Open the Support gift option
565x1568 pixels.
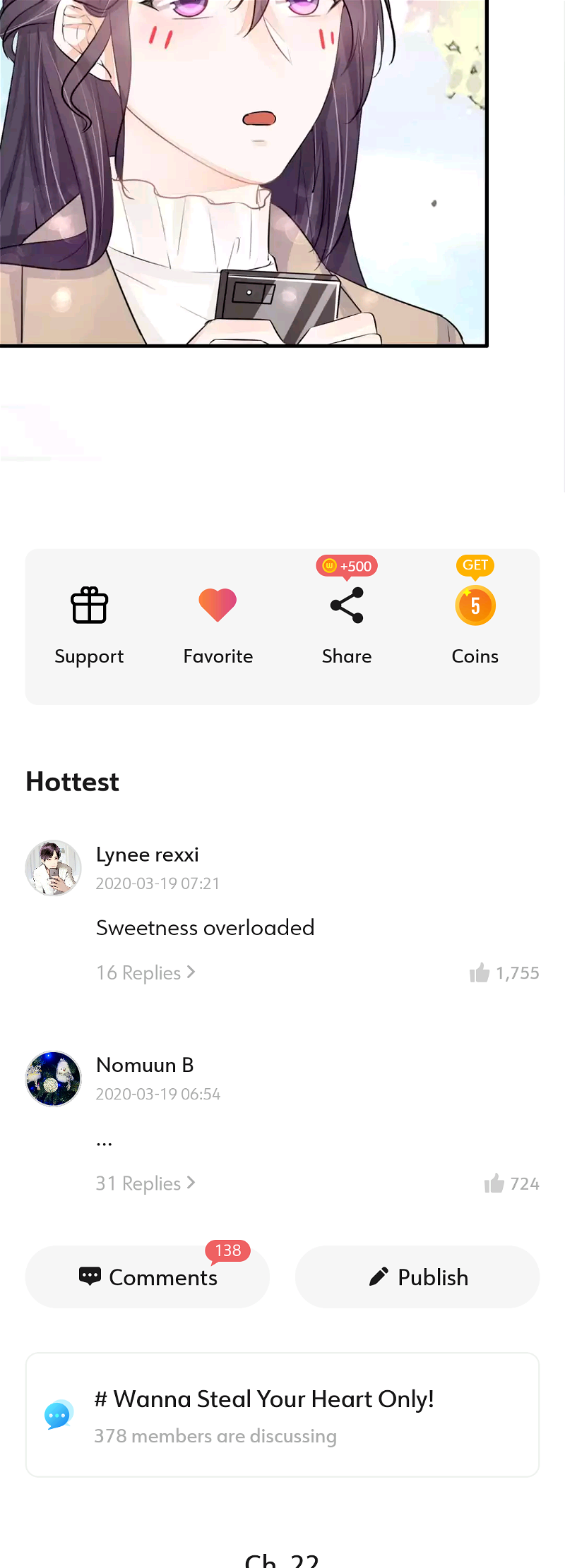tap(89, 625)
